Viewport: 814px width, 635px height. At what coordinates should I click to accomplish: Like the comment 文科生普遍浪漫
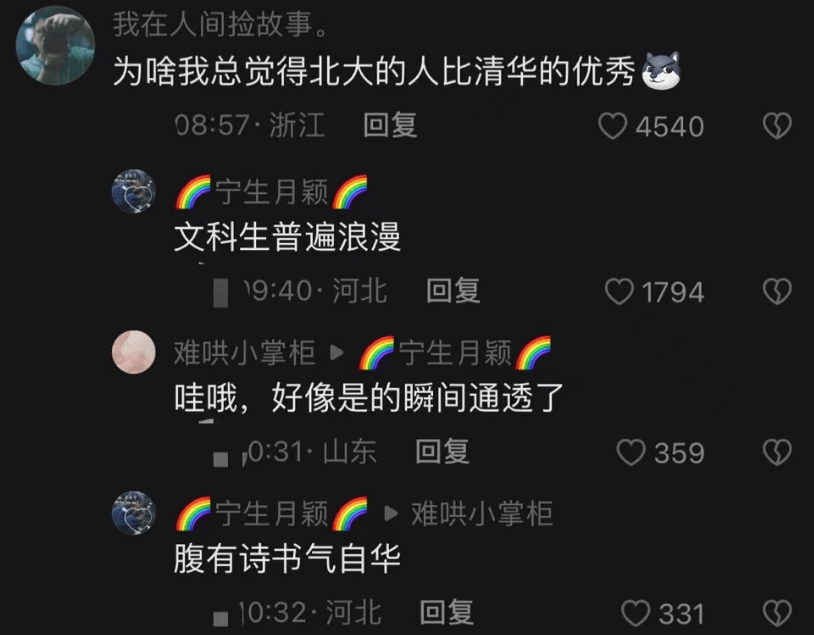click(621, 292)
